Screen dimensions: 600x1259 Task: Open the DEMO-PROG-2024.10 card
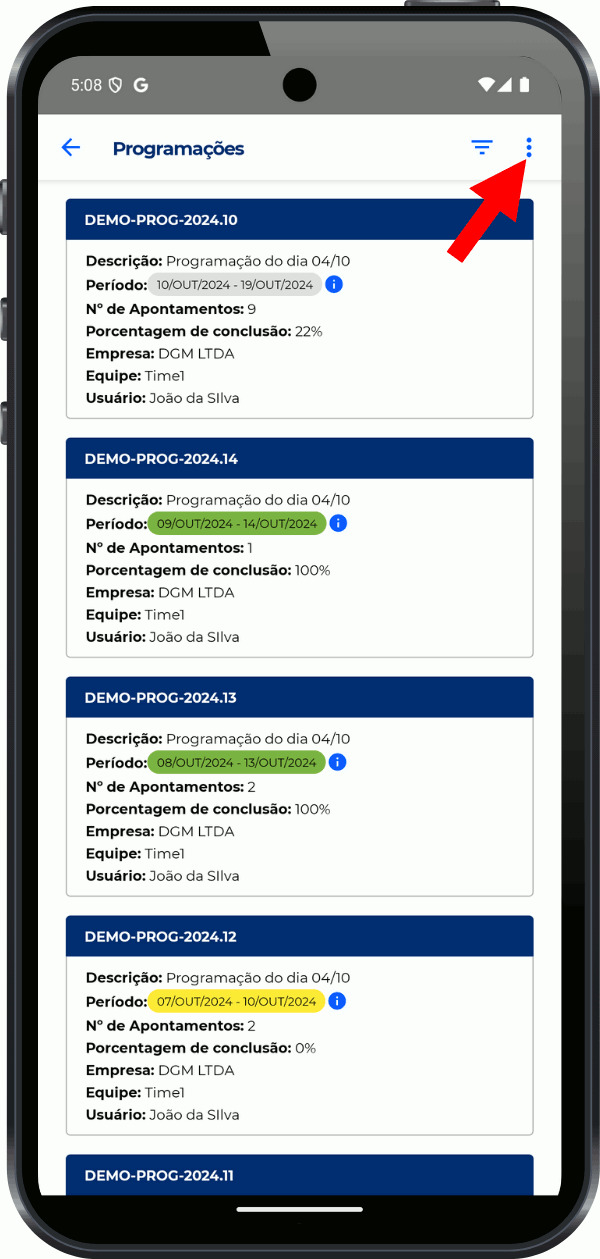click(299, 219)
